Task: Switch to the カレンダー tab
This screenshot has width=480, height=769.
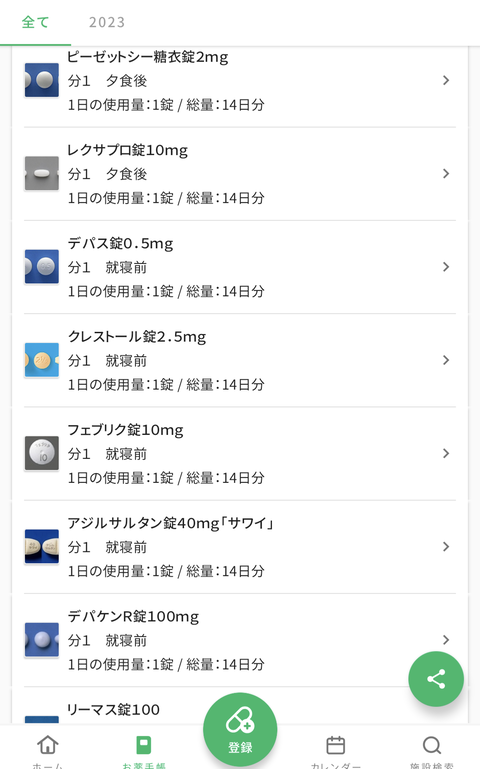Action: click(336, 749)
